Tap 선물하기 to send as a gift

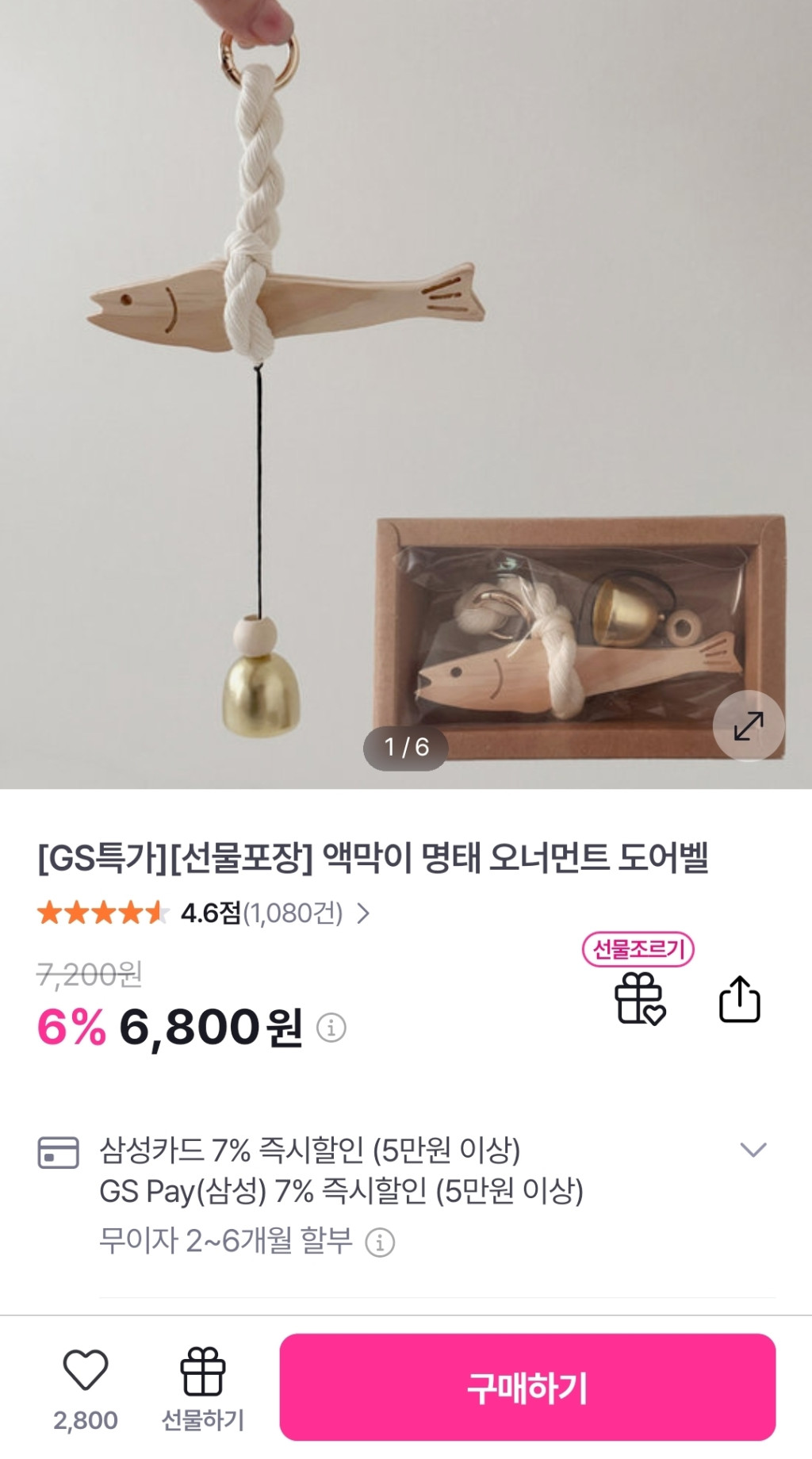(x=203, y=1388)
